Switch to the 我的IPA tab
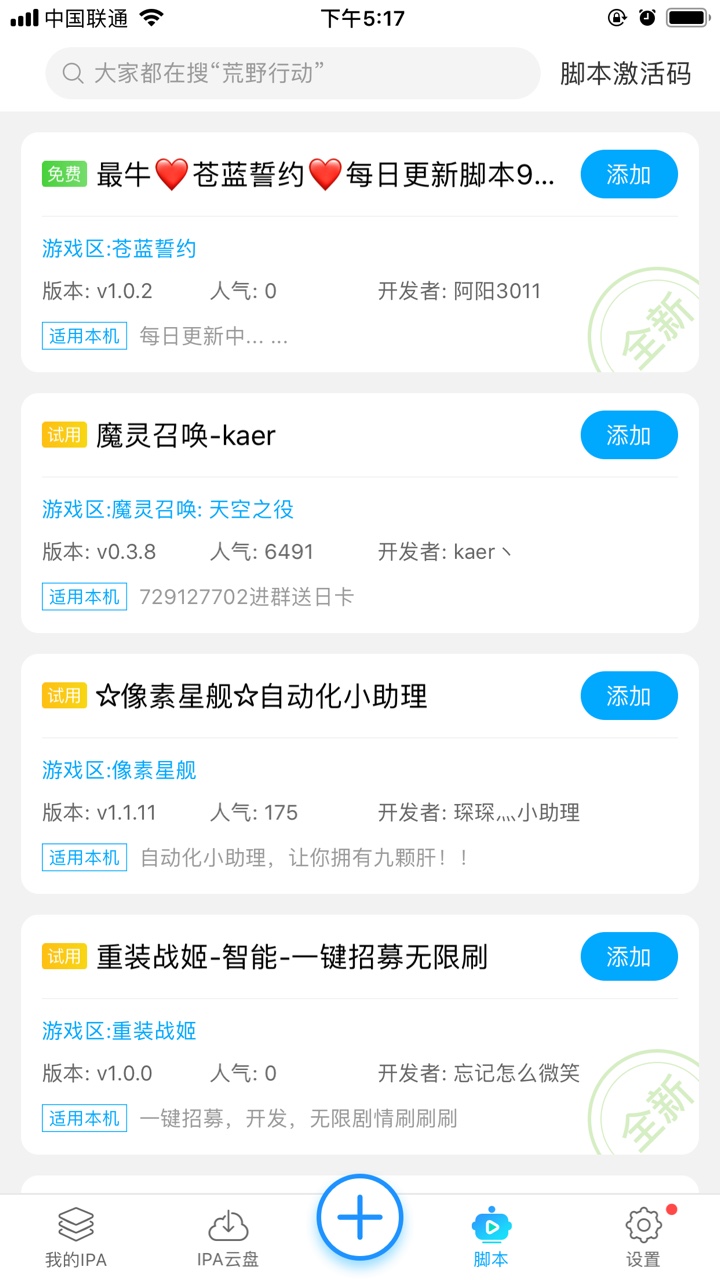Viewport: 720px width, 1280px height. click(76, 1238)
